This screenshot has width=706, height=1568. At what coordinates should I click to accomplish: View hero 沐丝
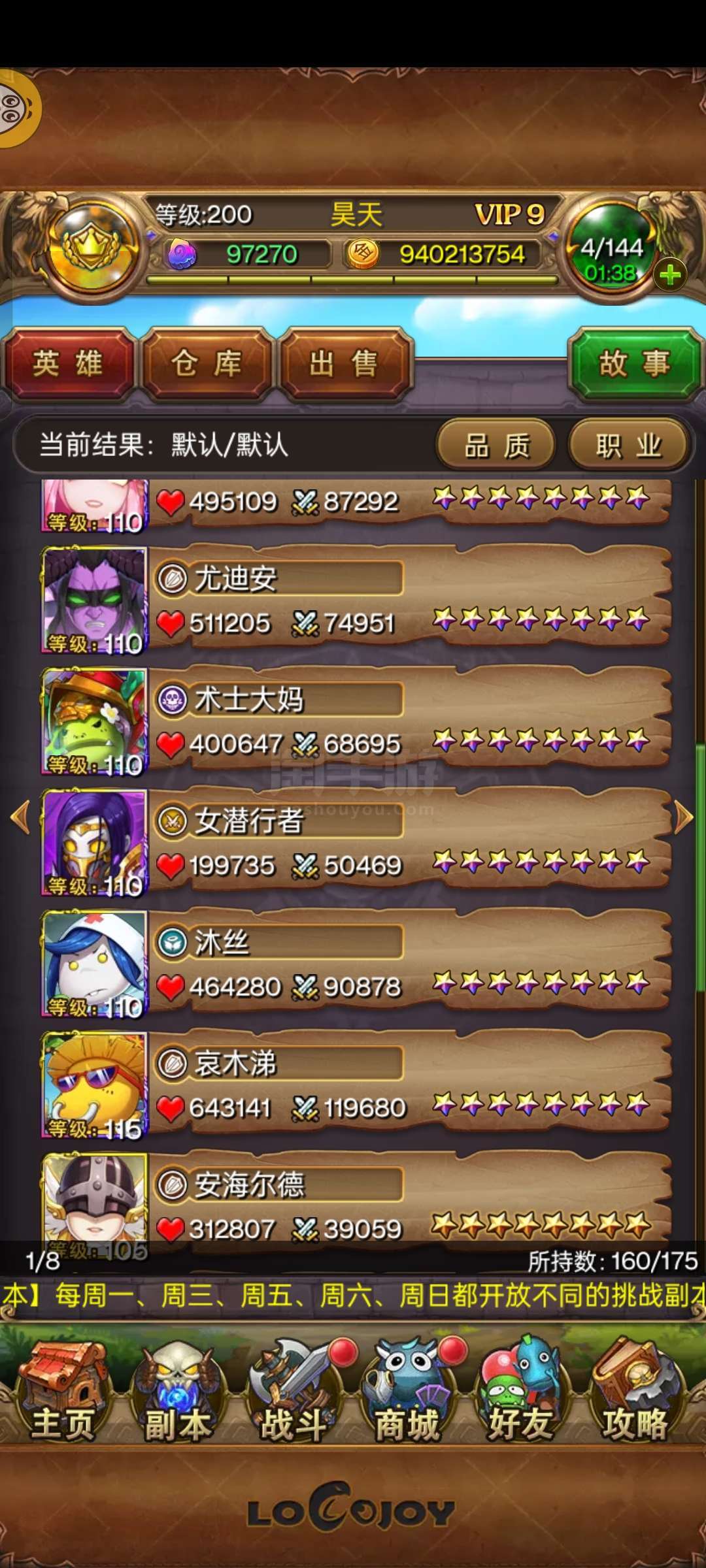[356, 964]
